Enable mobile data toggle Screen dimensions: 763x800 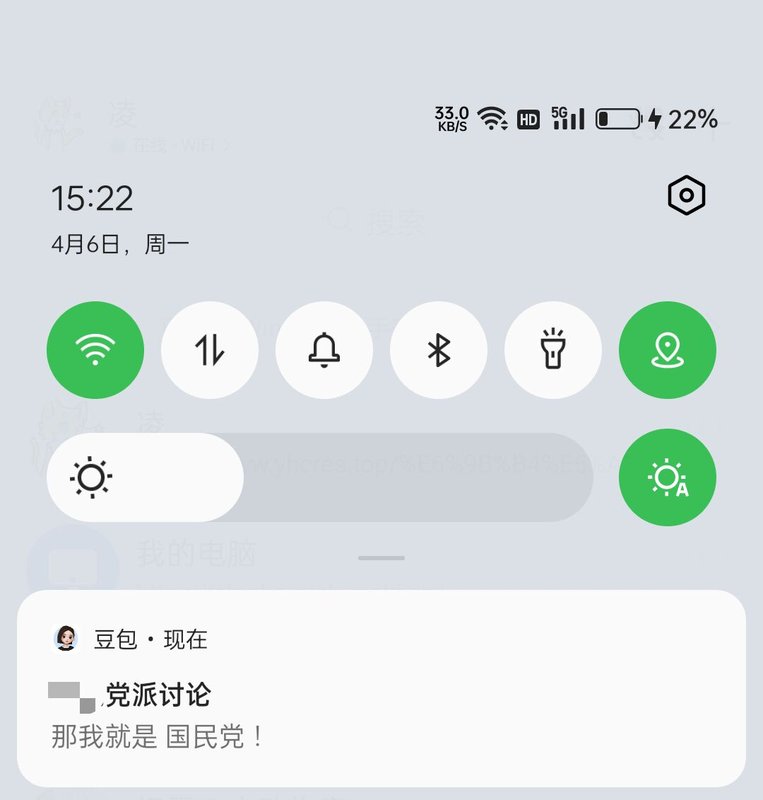pyautogui.click(x=210, y=350)
